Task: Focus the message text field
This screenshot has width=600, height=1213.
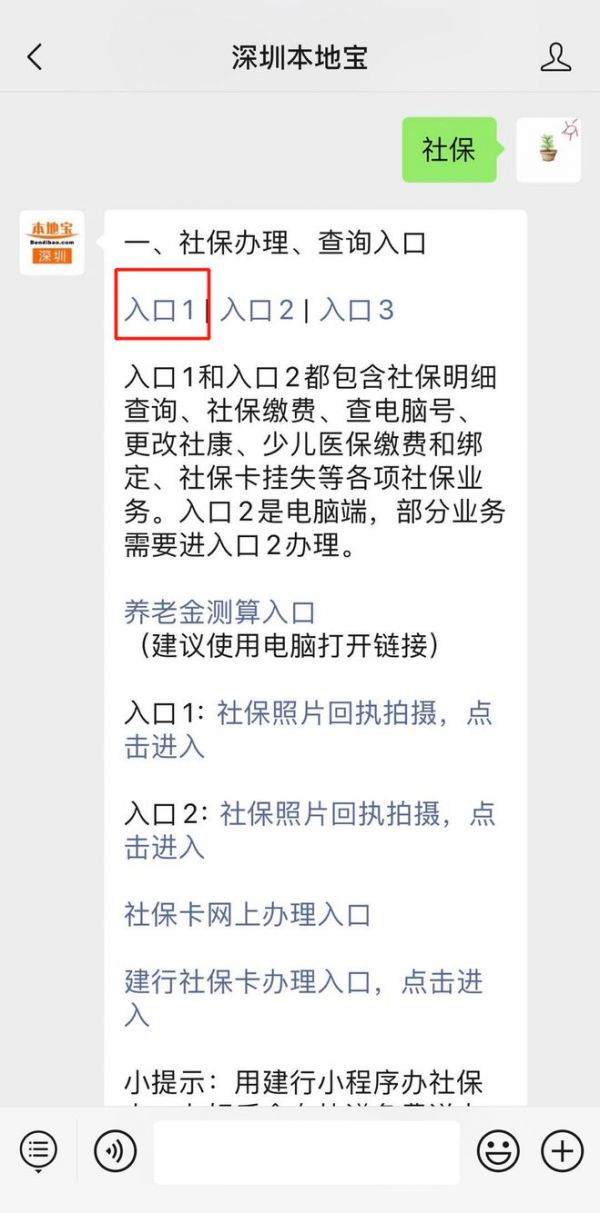Action: point(305,1152)
